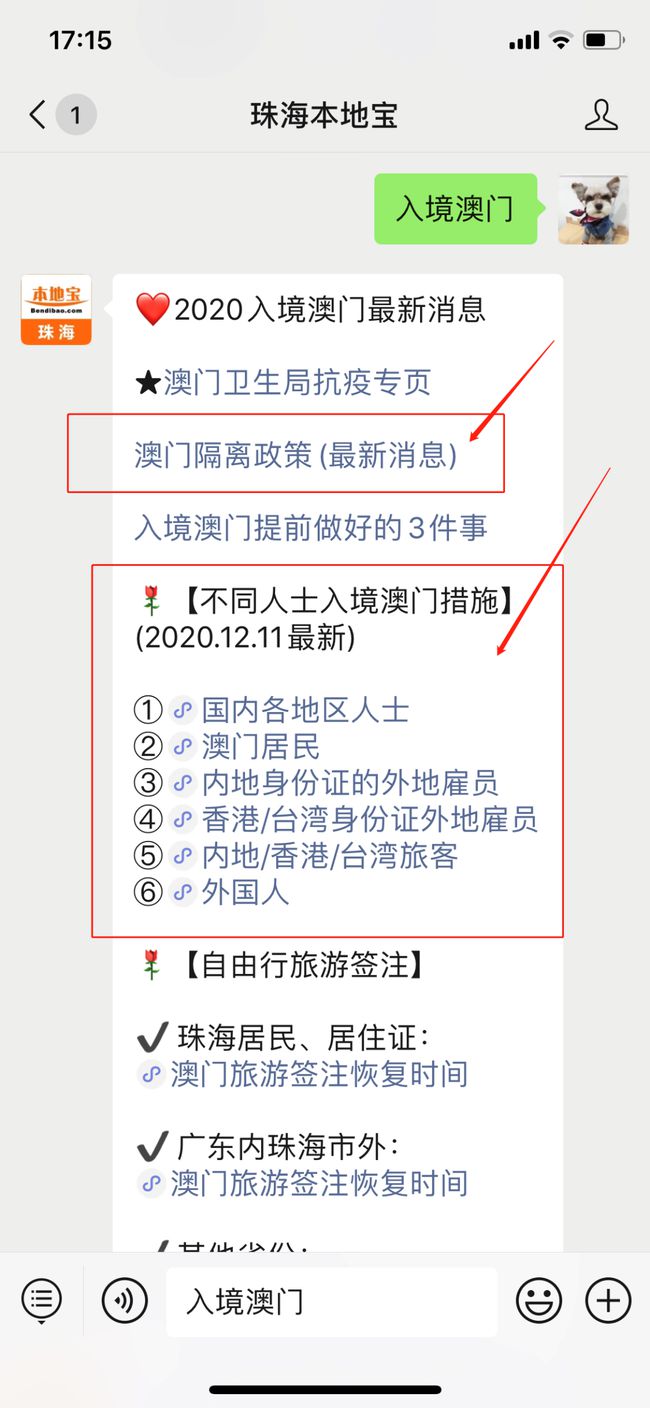Open 内地/香港/台湾旅客 link
Image resolution: width=650 pixels, height=1408 pixels.
click(330, 856)
